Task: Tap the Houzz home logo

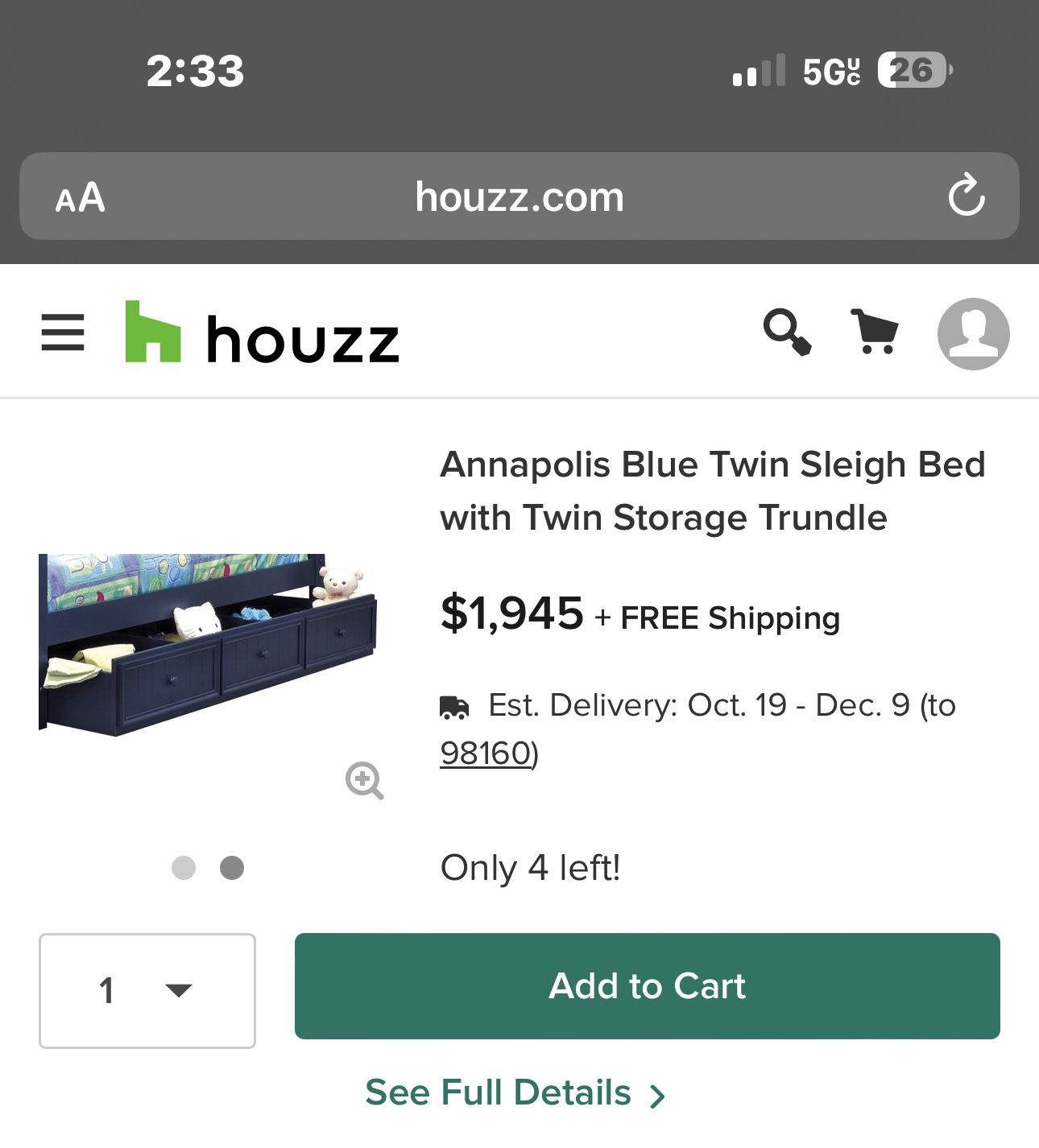Action: point(262,334)
